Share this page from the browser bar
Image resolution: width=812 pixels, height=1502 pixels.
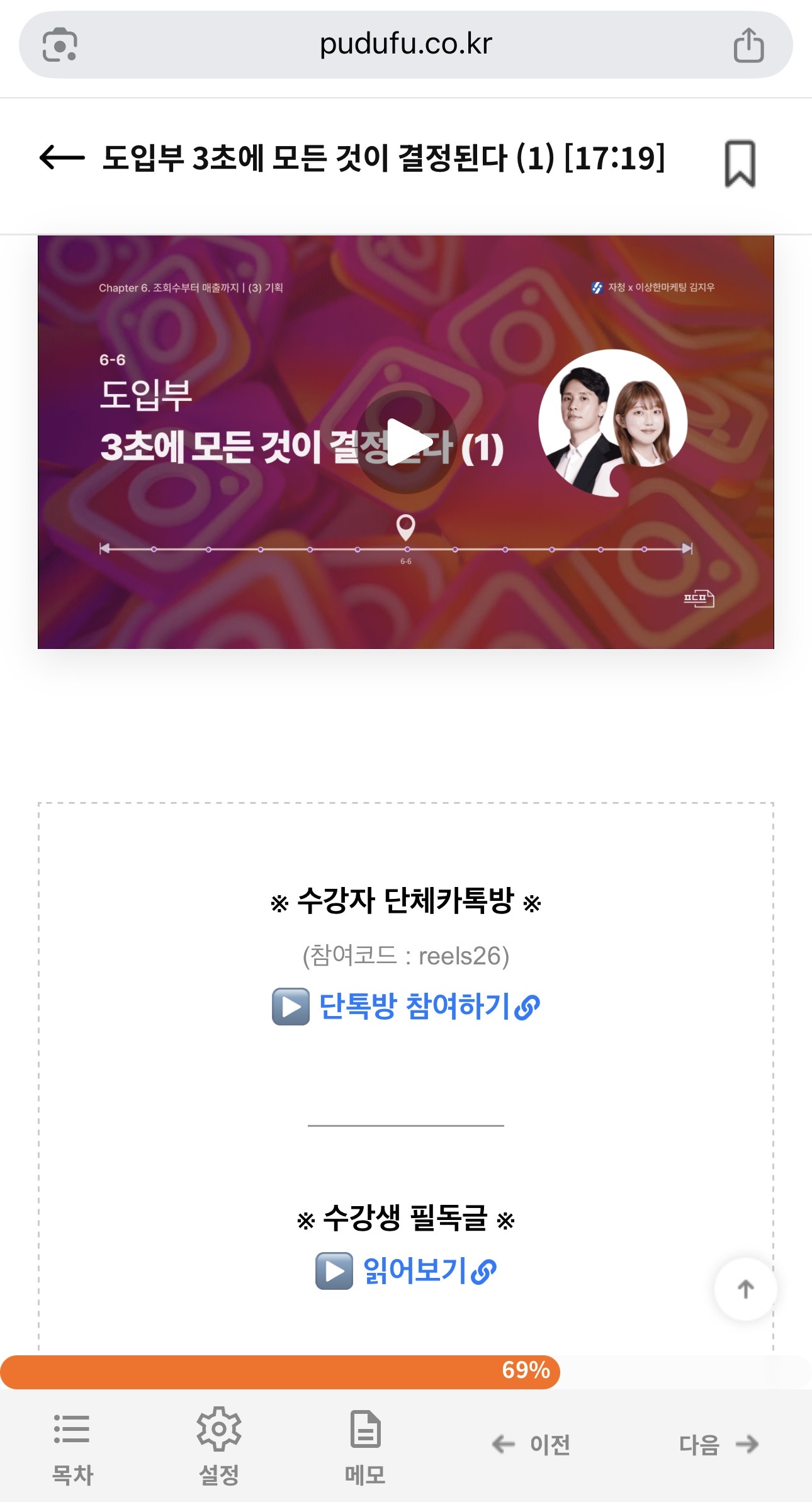coord(748,45)
